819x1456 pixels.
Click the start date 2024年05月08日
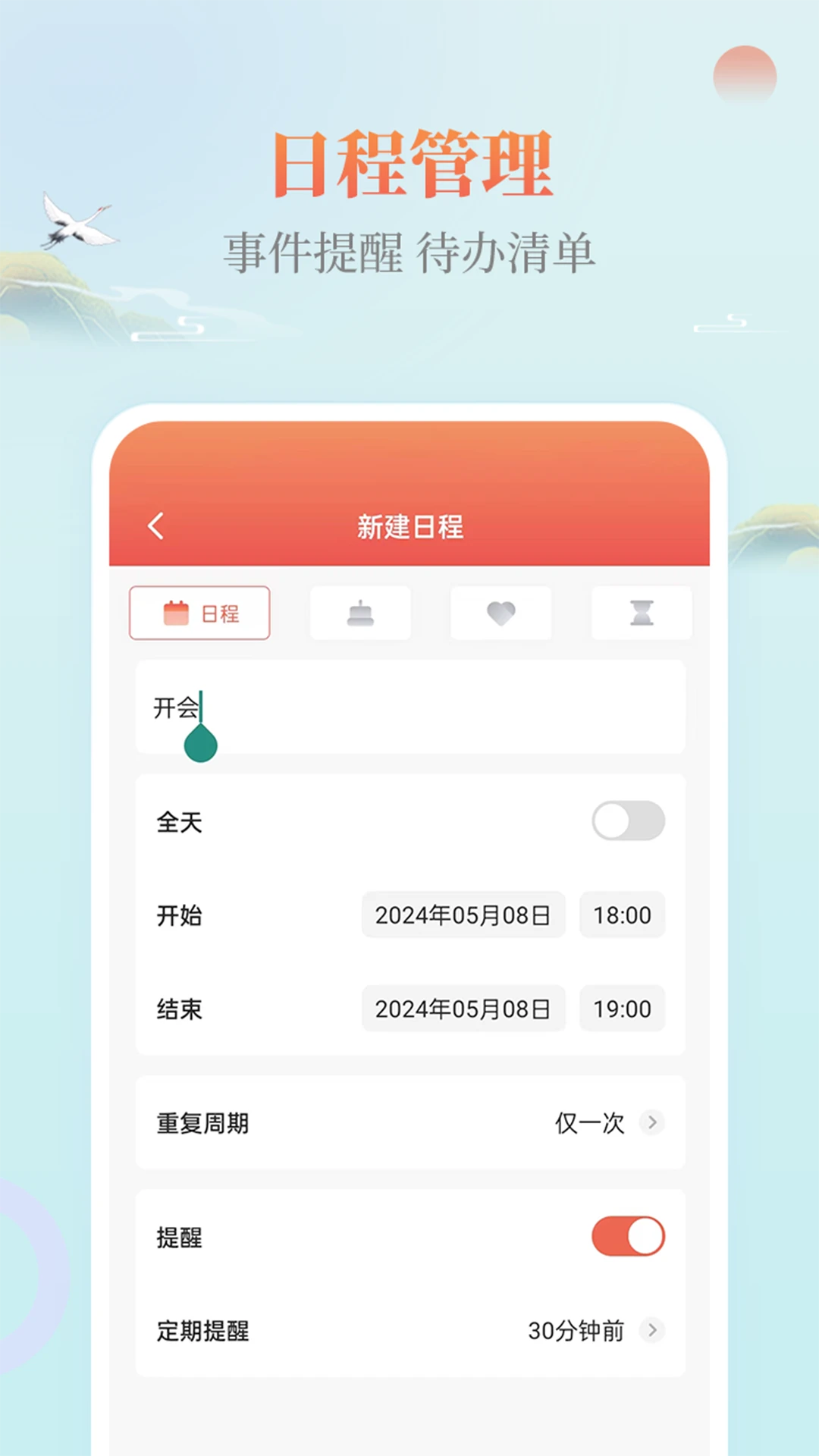pyautogui.click(x=463, y=915)
